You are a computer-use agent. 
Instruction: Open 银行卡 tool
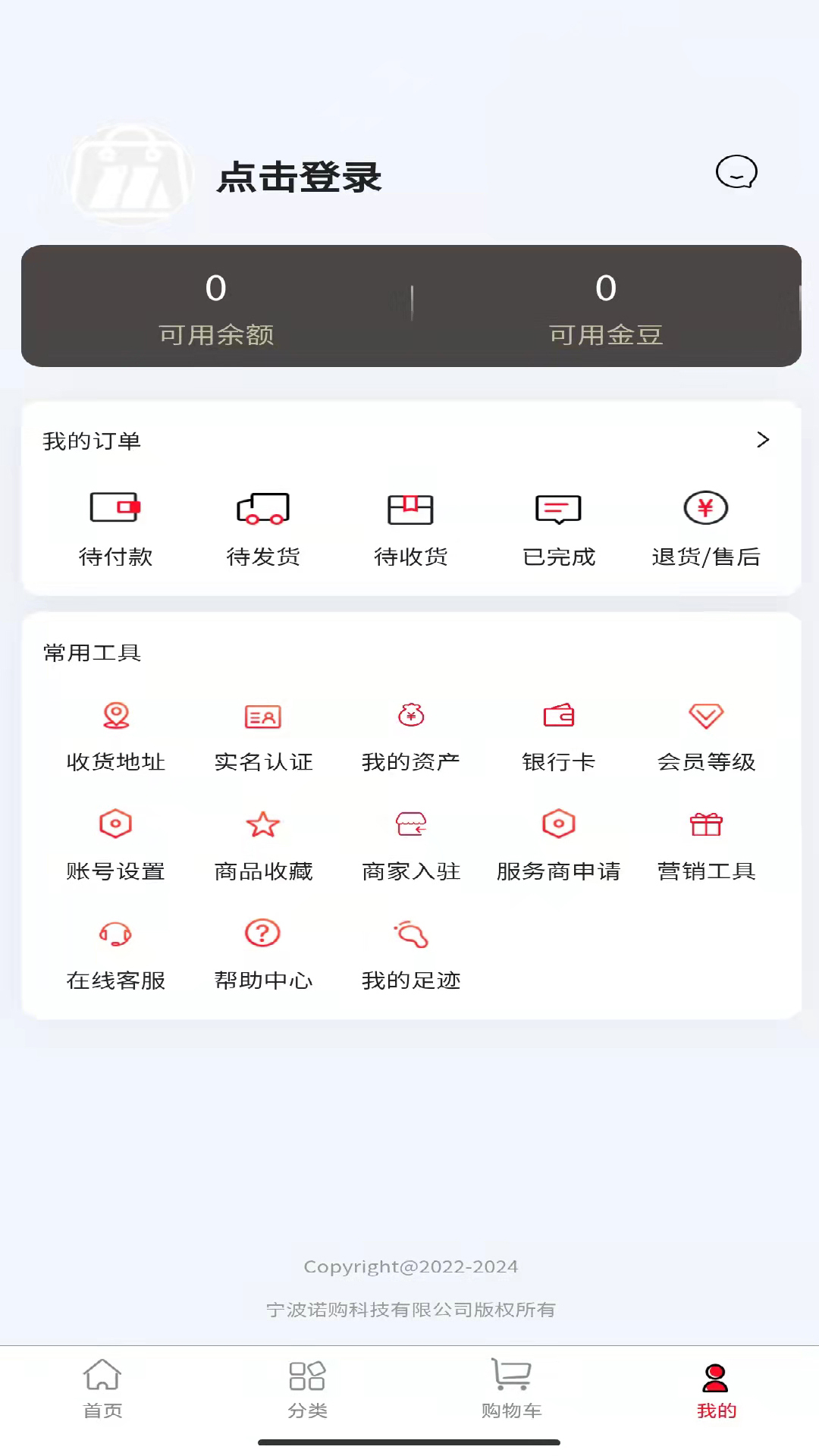pos(559,737)
